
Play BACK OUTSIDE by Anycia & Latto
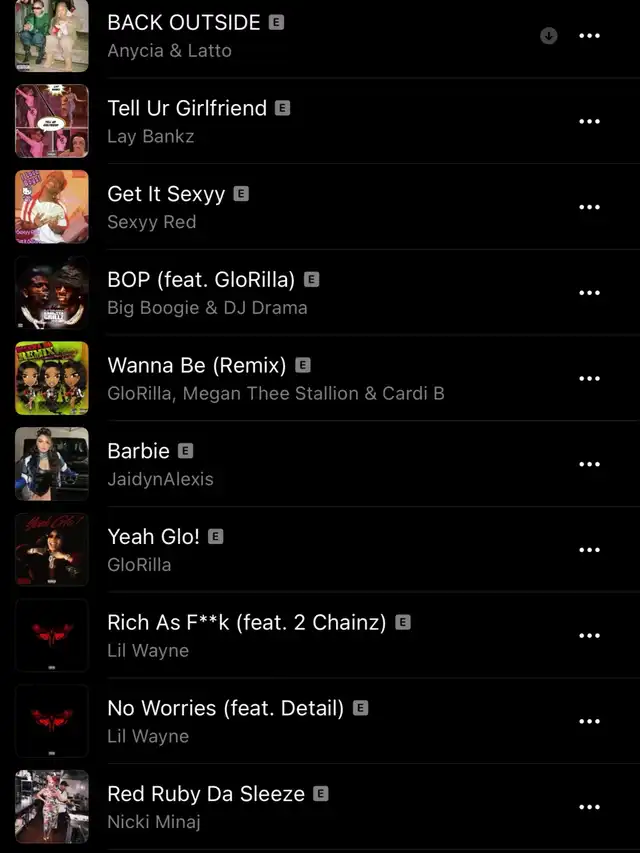(184, 23)
